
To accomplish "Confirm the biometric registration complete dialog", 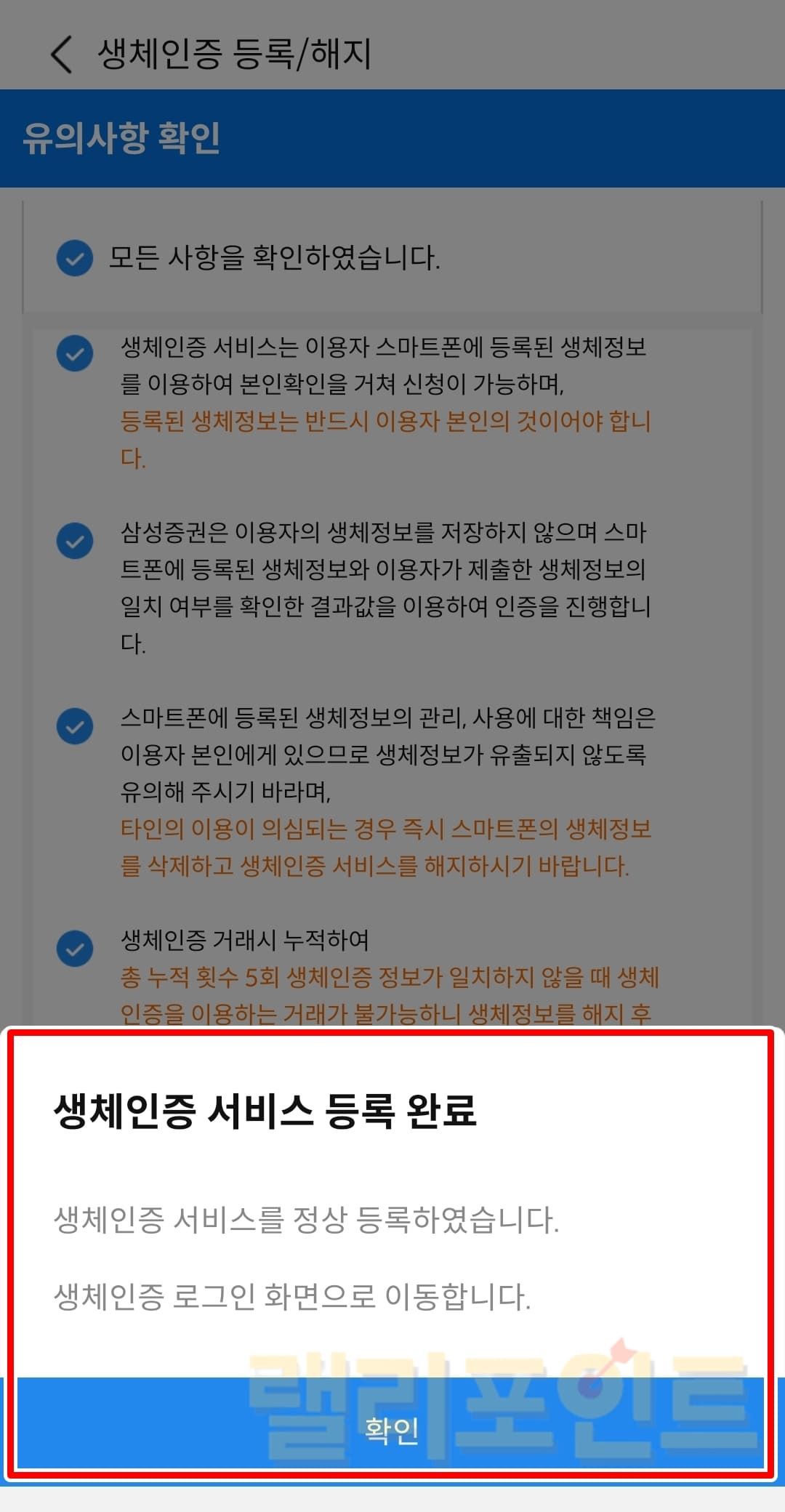I will (391, 1428).
